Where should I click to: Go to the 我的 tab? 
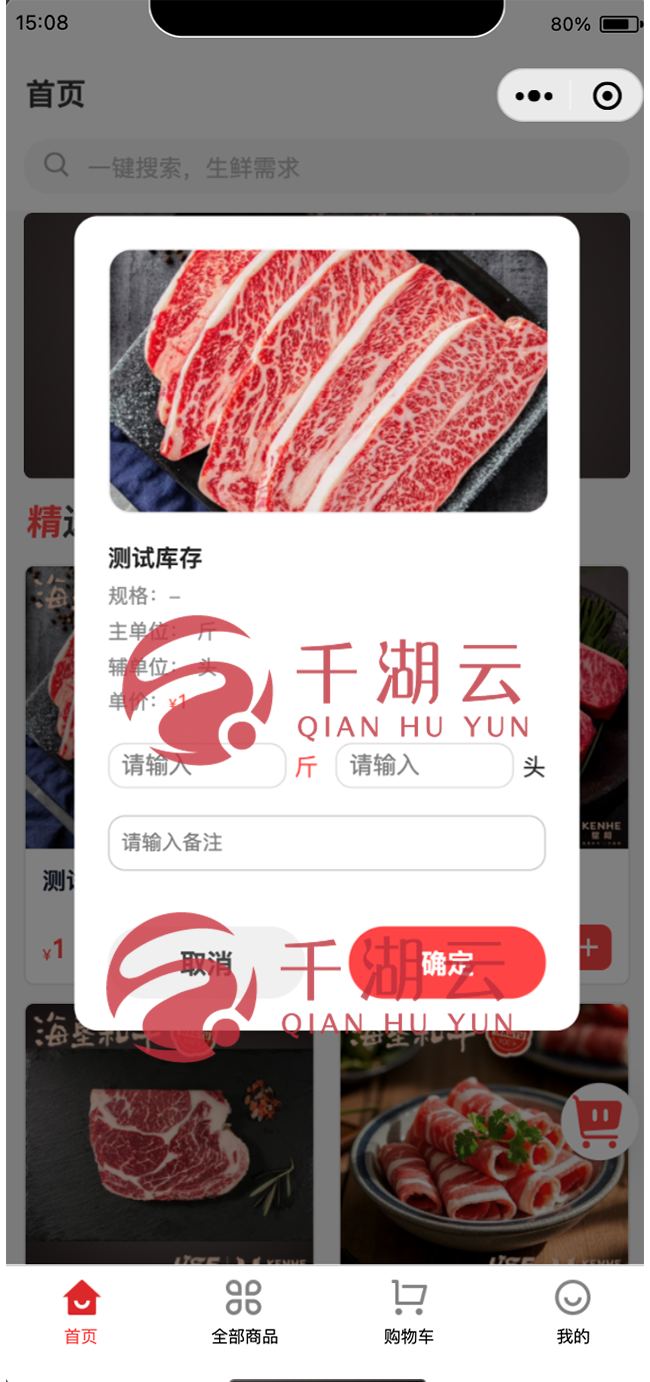tap(572, 1312)
